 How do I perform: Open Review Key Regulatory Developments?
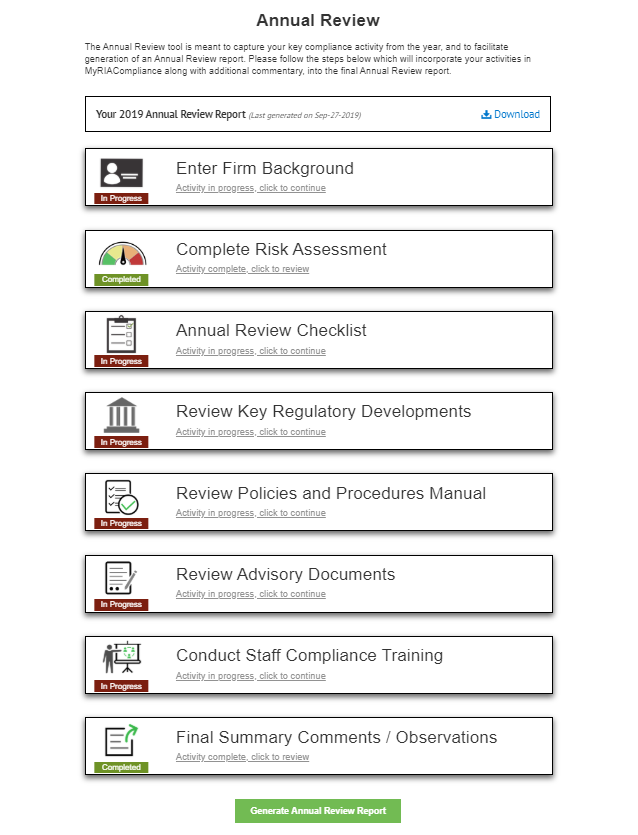pos(323,412)
